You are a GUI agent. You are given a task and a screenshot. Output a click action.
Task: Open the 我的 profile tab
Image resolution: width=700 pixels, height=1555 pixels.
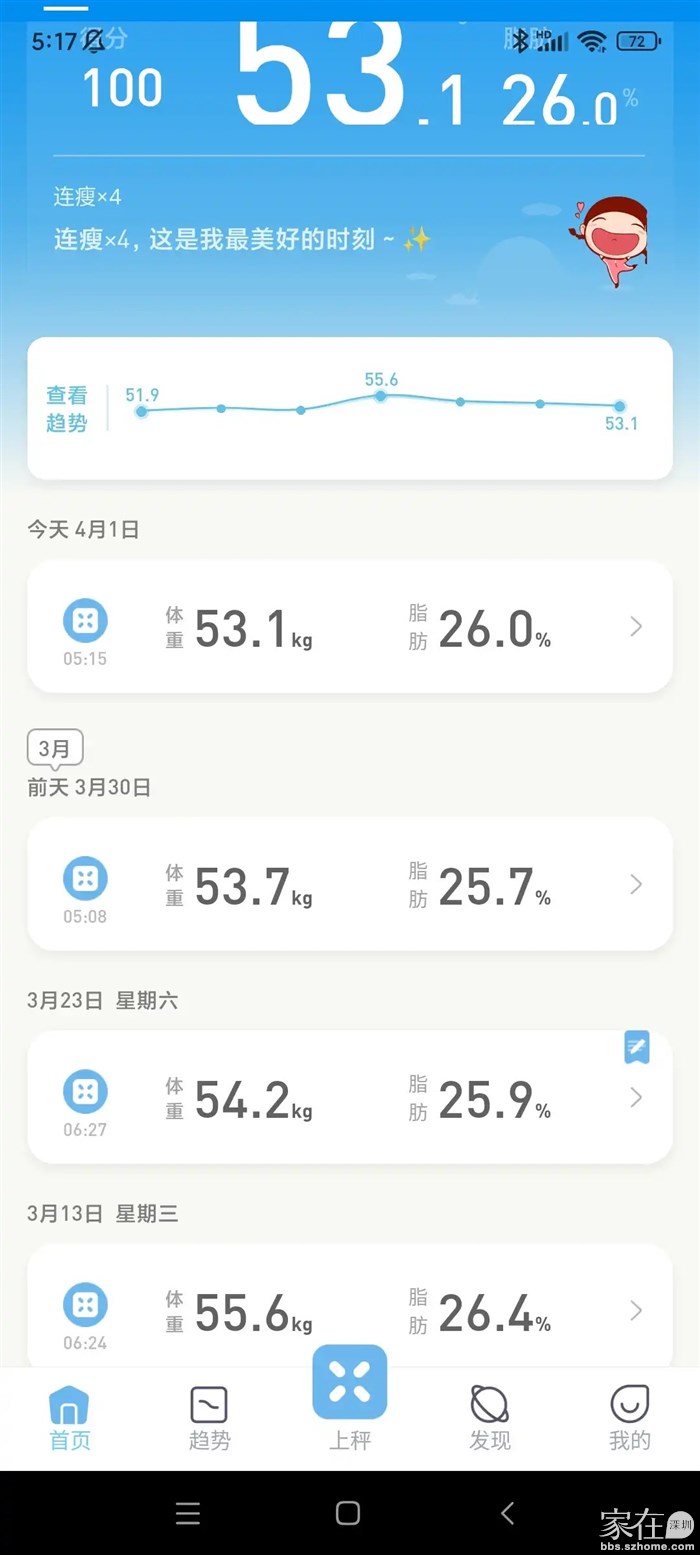(x=630, y=1417)
